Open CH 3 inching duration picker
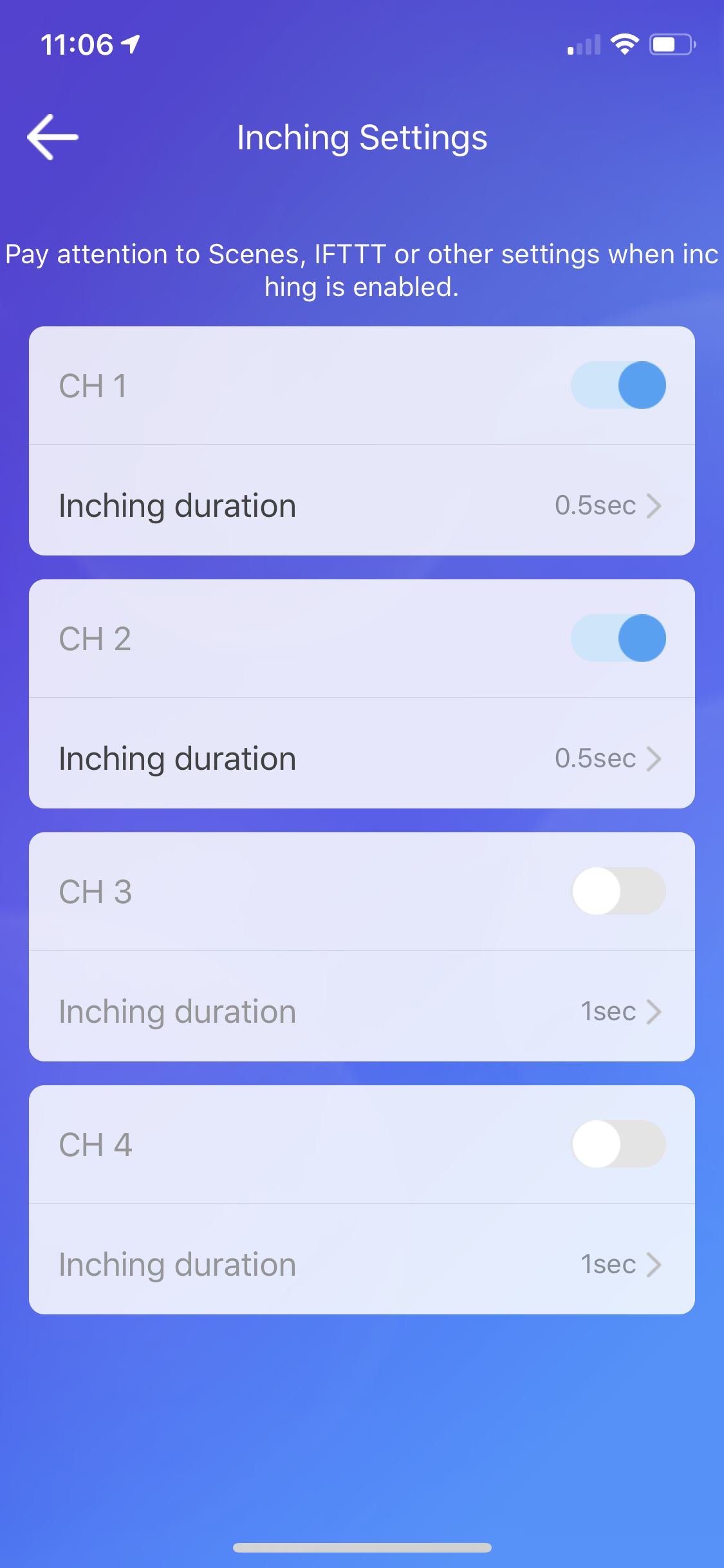 pyautogui.click(x=362, y=1012)
